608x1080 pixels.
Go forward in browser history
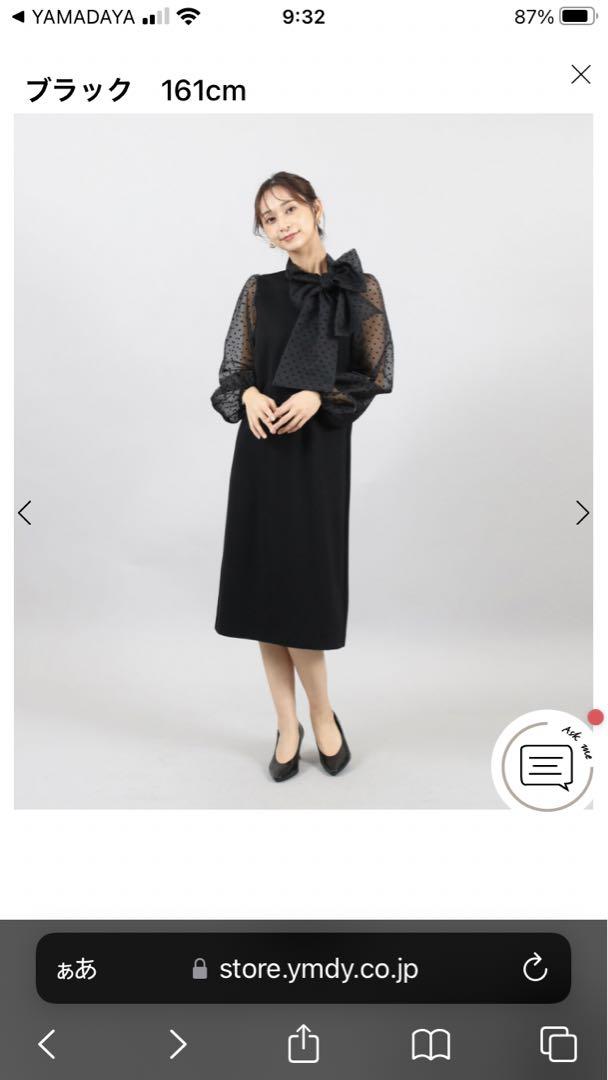pos(177,1044)
